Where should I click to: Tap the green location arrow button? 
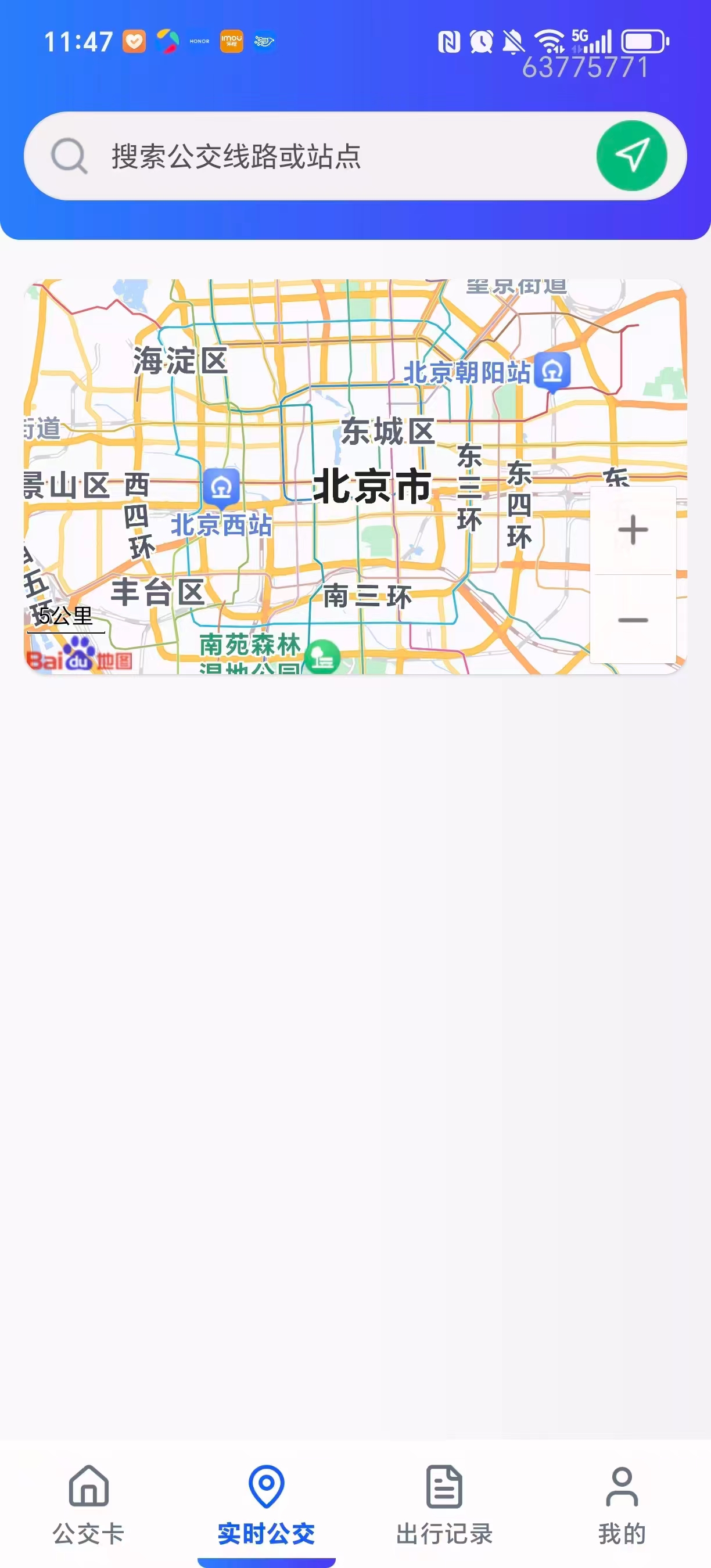click(x=631, y=156)
